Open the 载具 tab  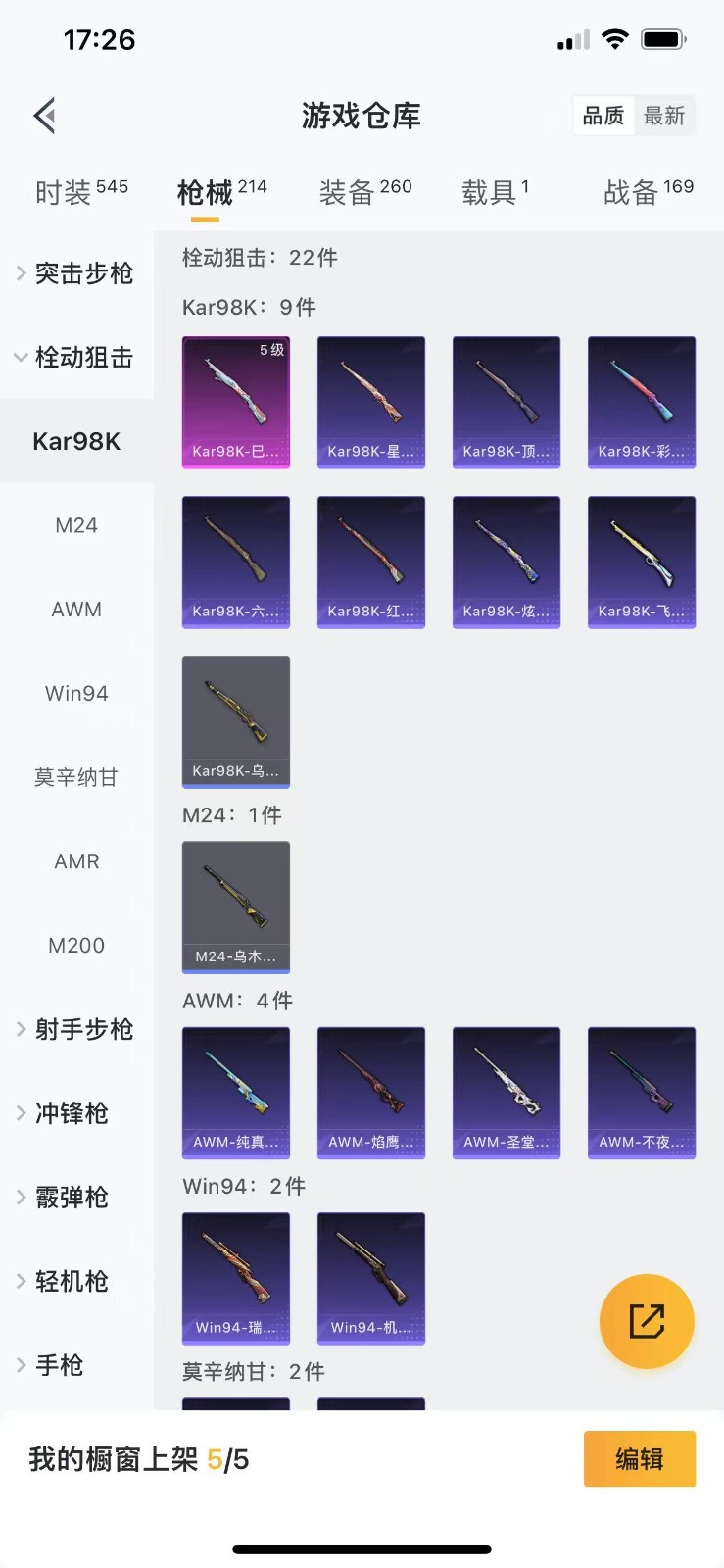(495, 192)
